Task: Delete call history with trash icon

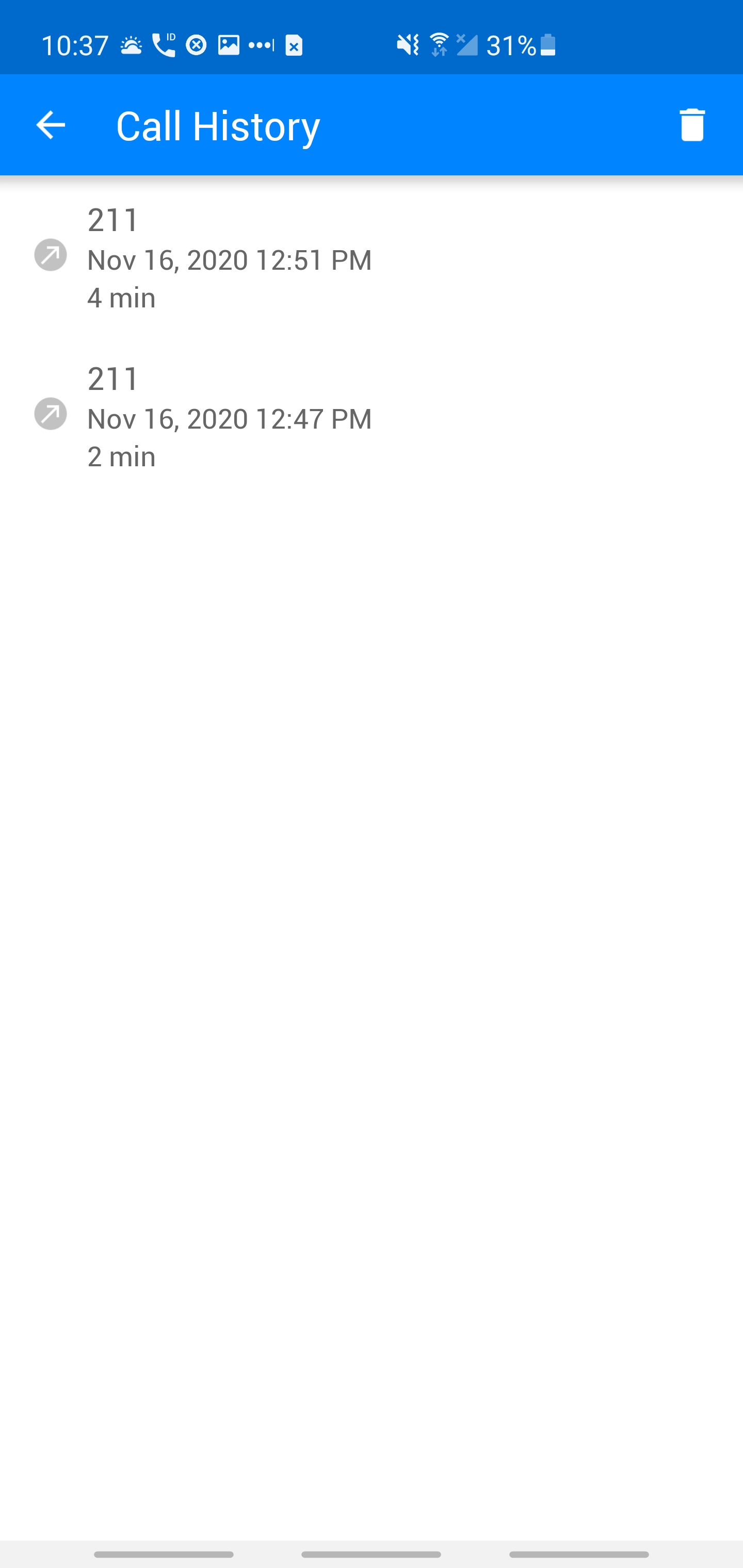Action: pos(692,125)
